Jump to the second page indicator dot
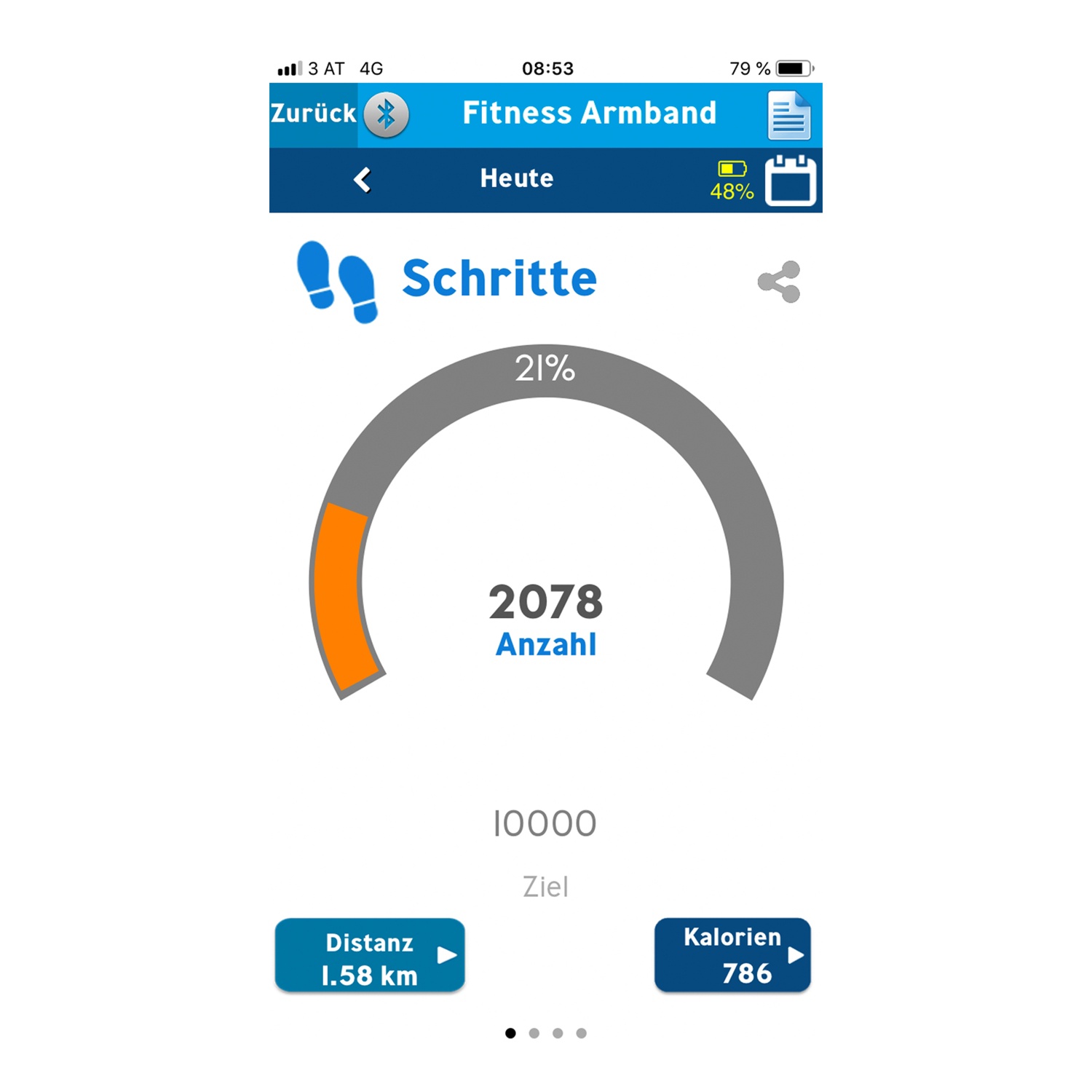Image resolution: width=1092 pixels, height=1092 pixels. (534, 1033)
